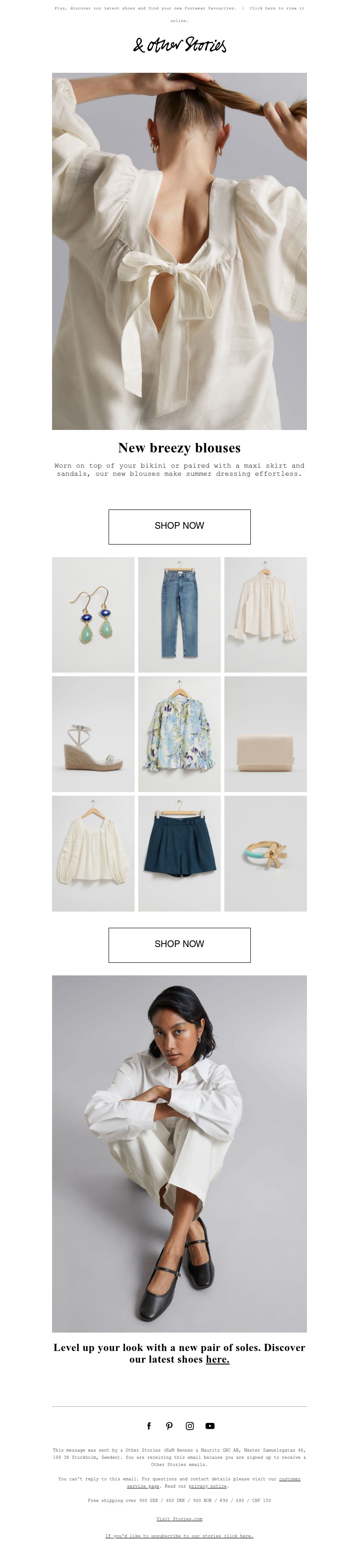View the cream clutch bag

[265, 734]
